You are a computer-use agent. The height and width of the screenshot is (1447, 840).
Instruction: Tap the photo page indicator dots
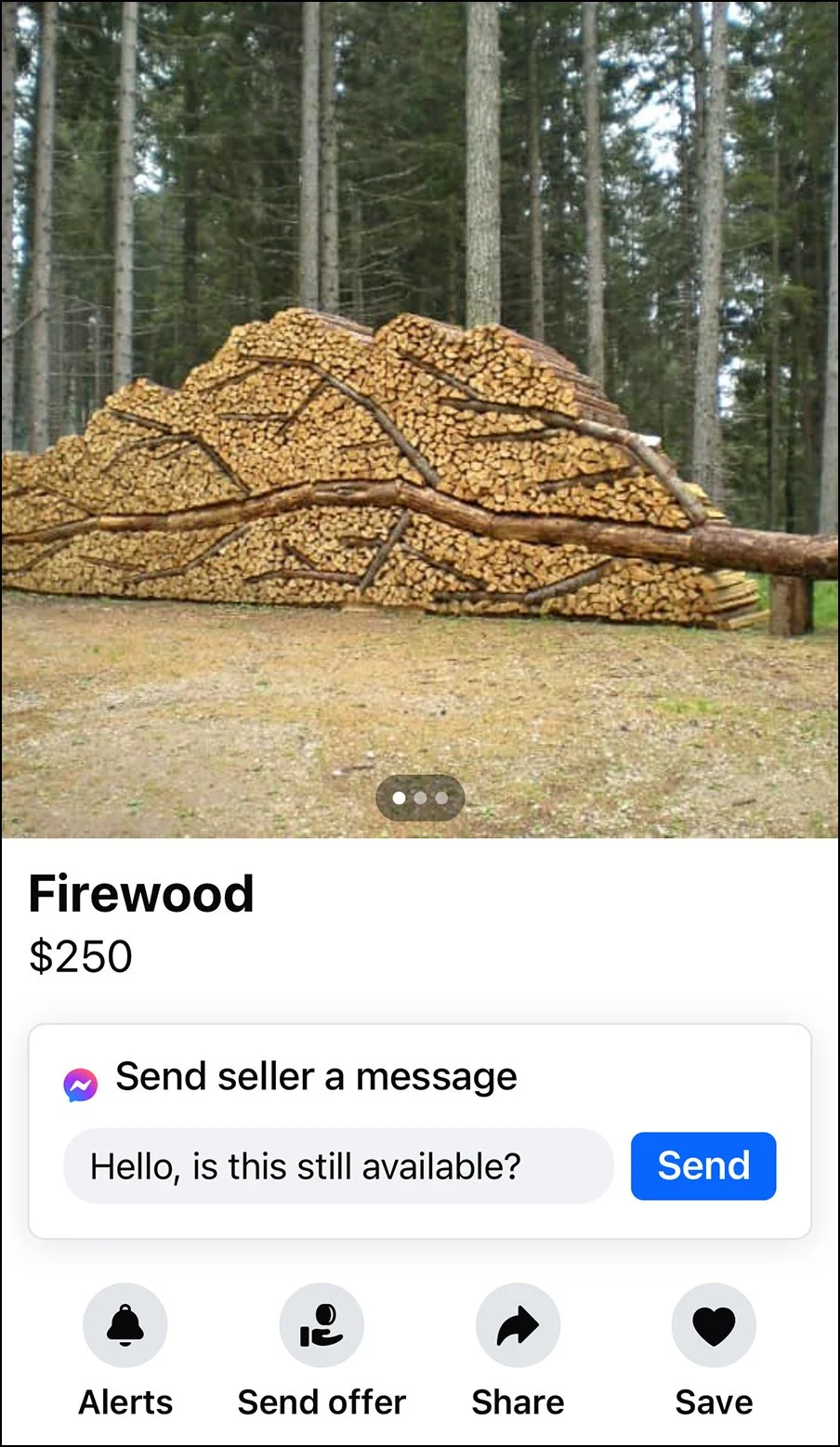tap(420, 797)
